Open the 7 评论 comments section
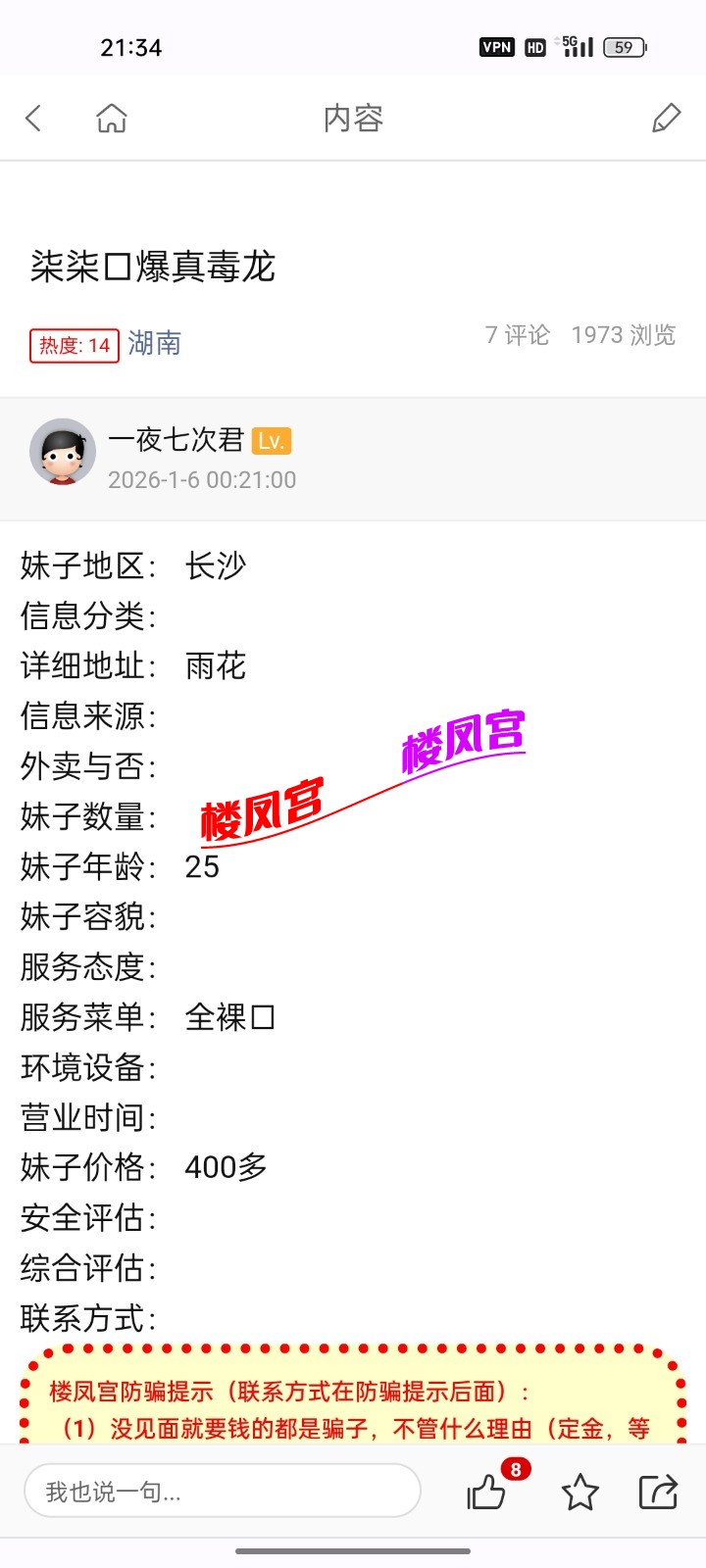Image resolution: width=706 pixels, height=1568 pixels. pyautogui.click(x=515, y=336)
